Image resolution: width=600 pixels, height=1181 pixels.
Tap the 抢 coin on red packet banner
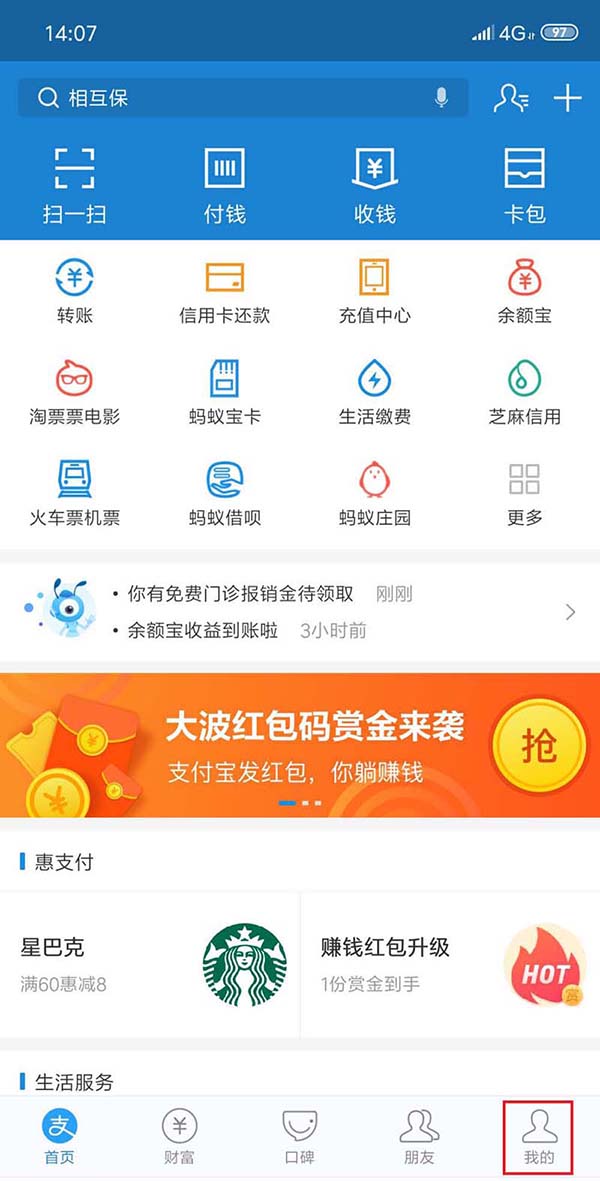(538, 745)
